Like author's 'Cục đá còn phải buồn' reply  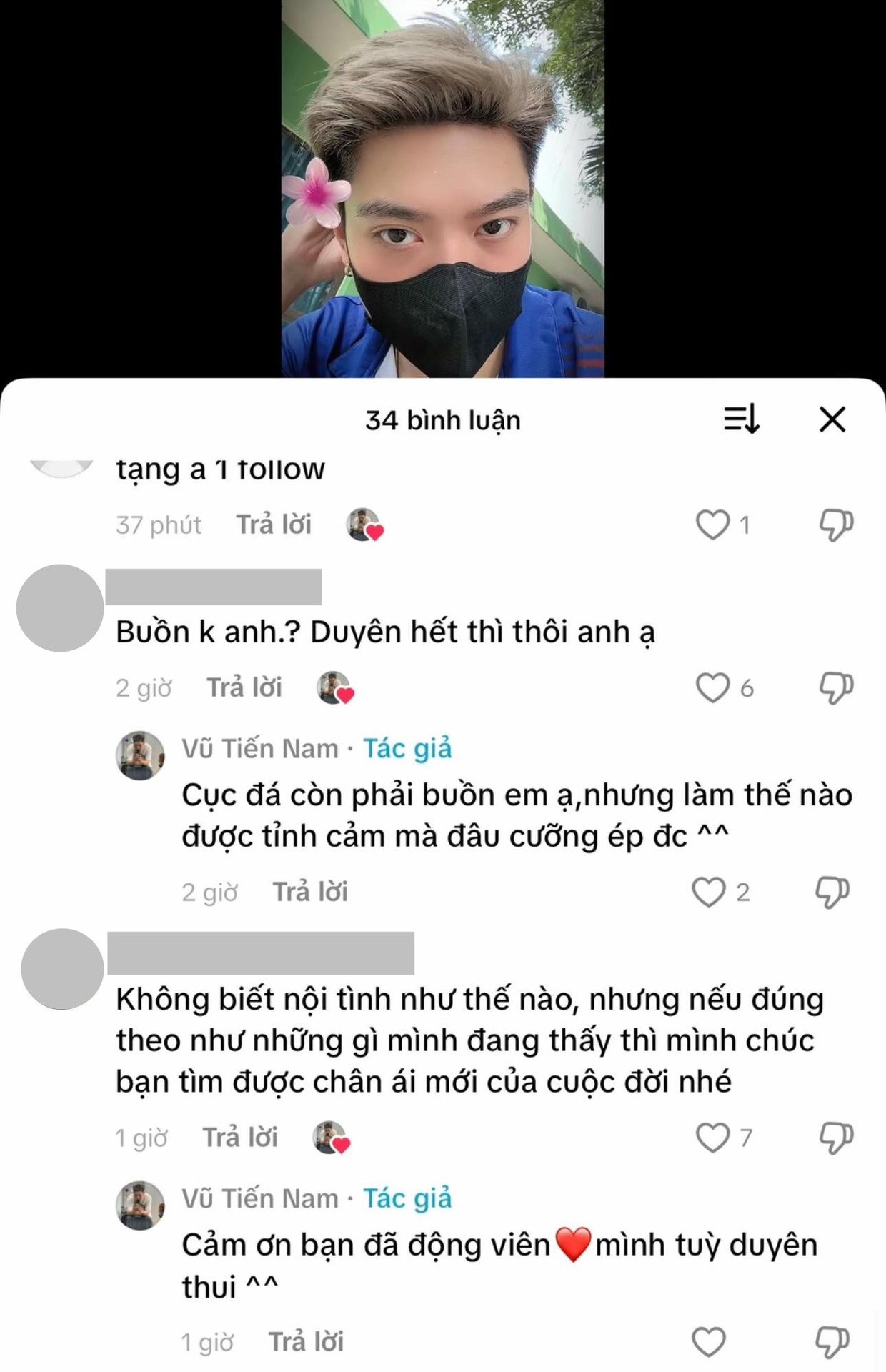tap(709, 893)
